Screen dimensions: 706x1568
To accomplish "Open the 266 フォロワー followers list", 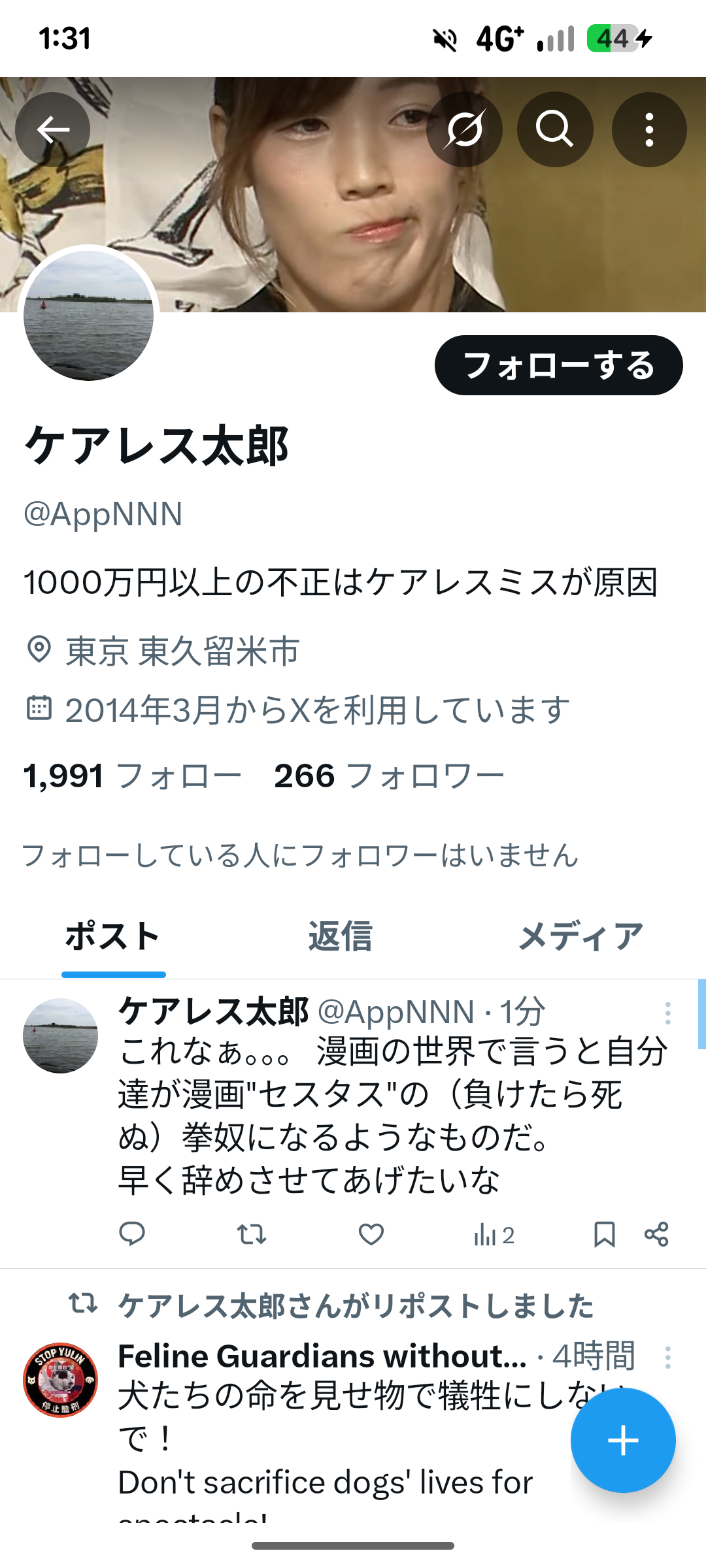I will 390,776.
